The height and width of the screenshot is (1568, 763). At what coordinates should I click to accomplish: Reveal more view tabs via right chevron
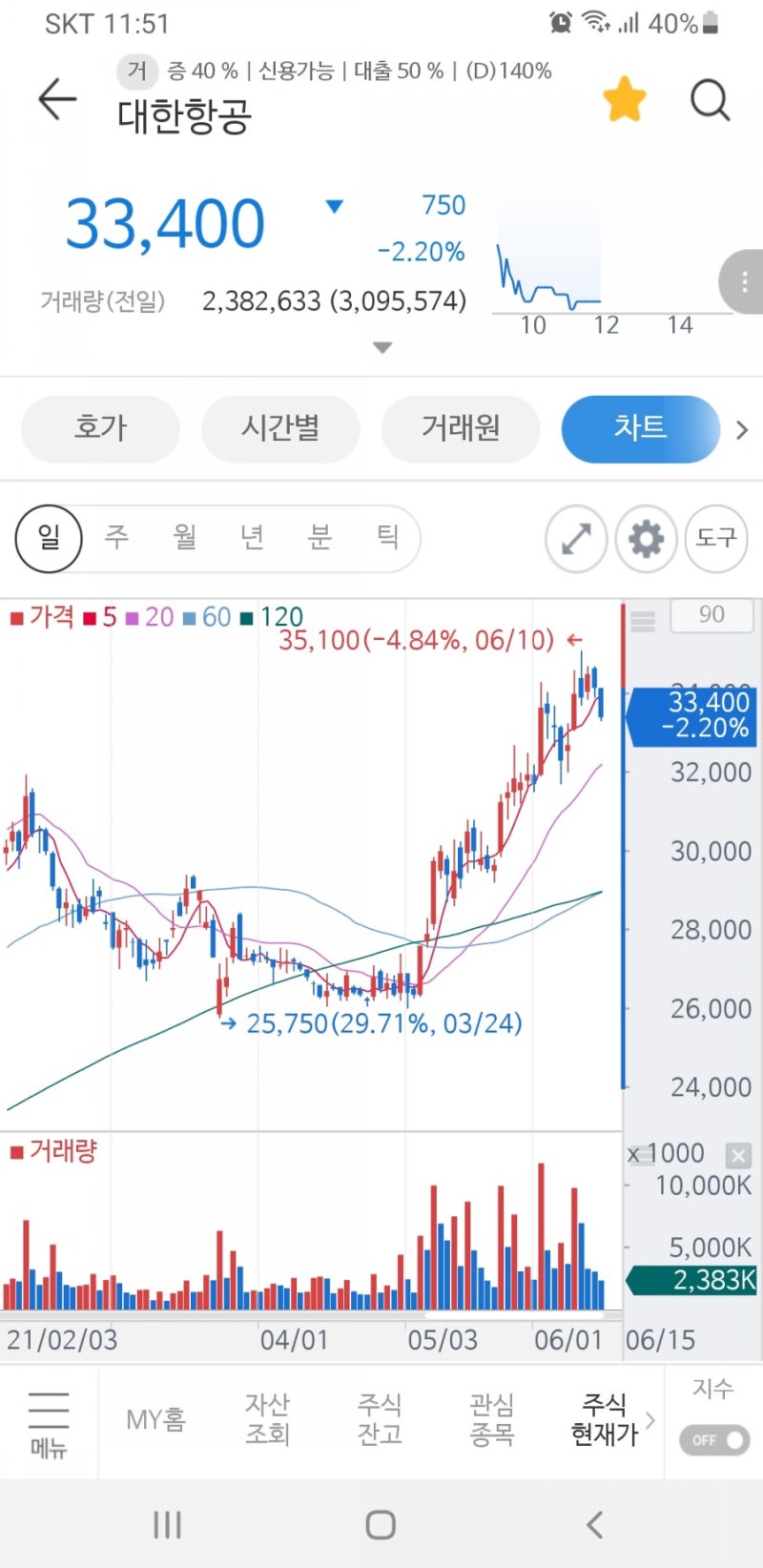743,429
